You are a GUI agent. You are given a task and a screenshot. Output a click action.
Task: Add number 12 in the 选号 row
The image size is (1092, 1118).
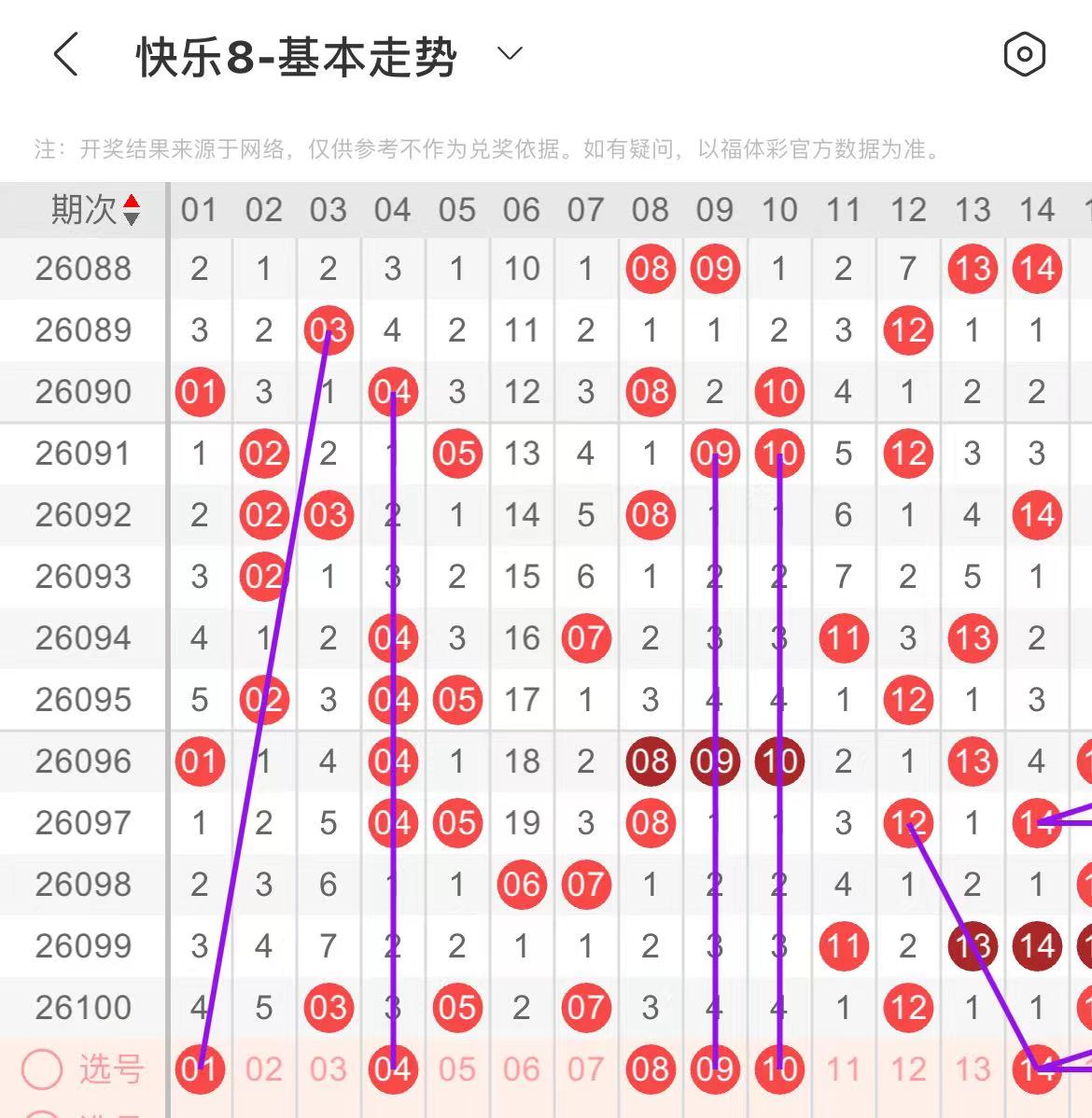[x=907, y=1069]
